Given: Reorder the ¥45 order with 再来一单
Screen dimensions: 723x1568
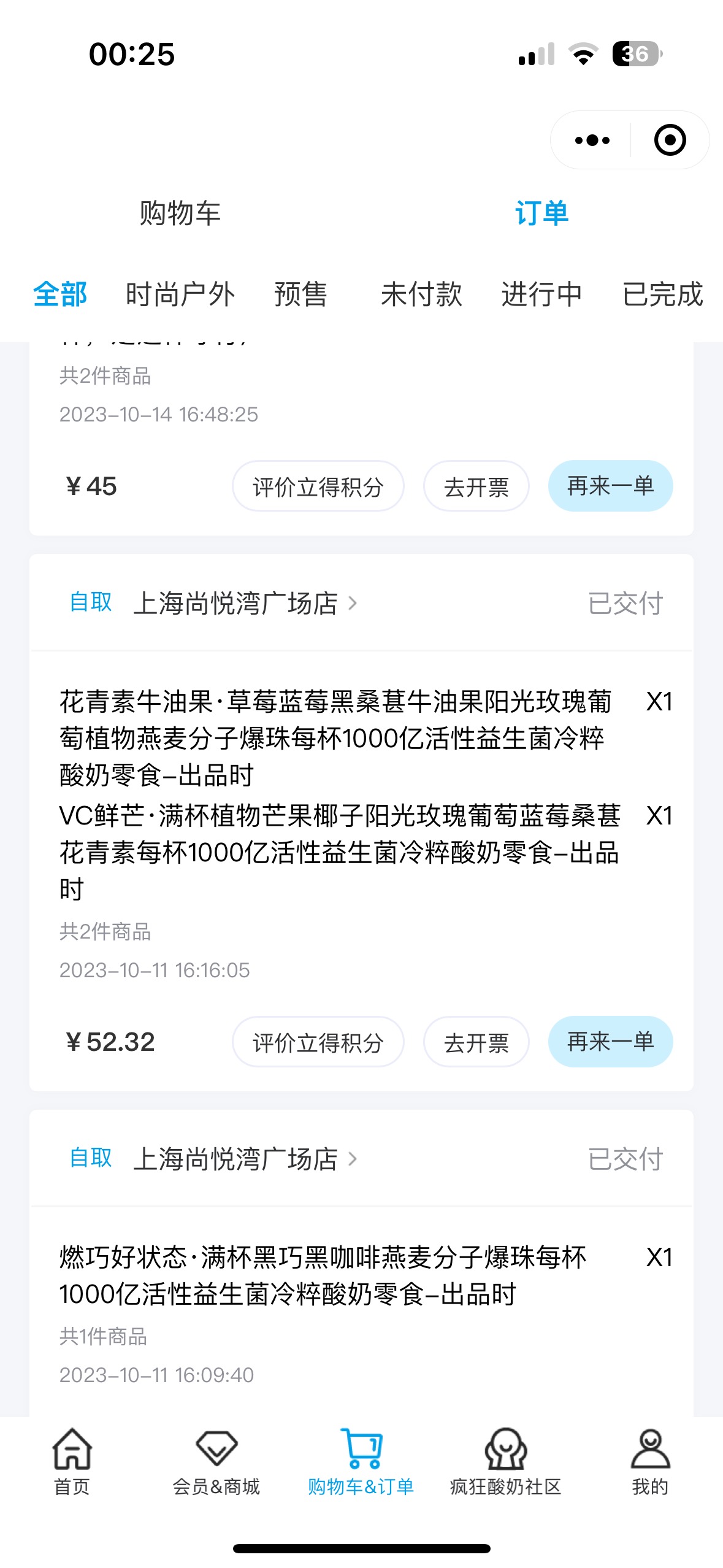Looking at the screenshot, I should pyautogui.click(x=610, y=486).
